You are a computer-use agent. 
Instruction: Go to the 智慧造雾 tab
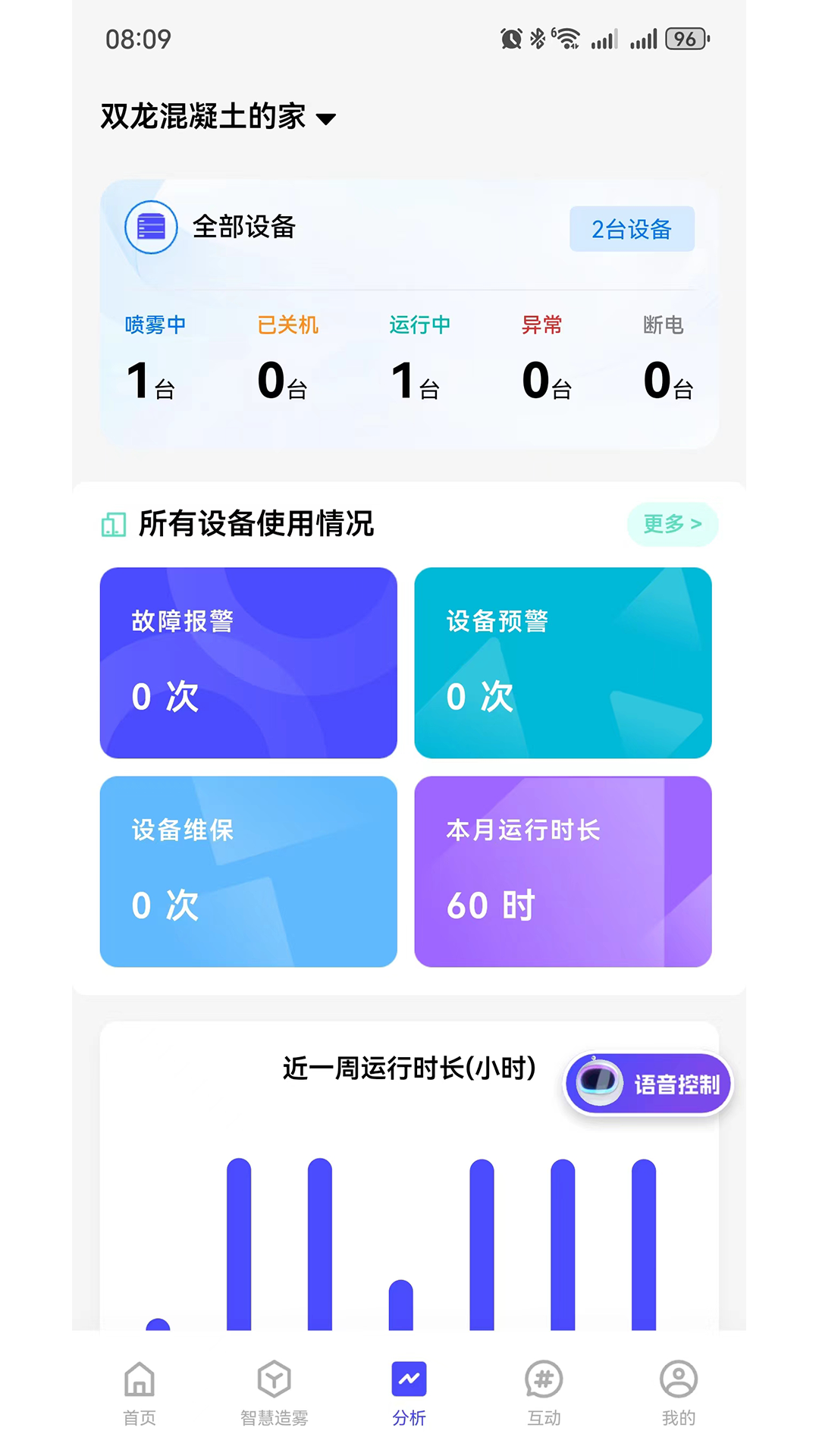point(275,1393)
